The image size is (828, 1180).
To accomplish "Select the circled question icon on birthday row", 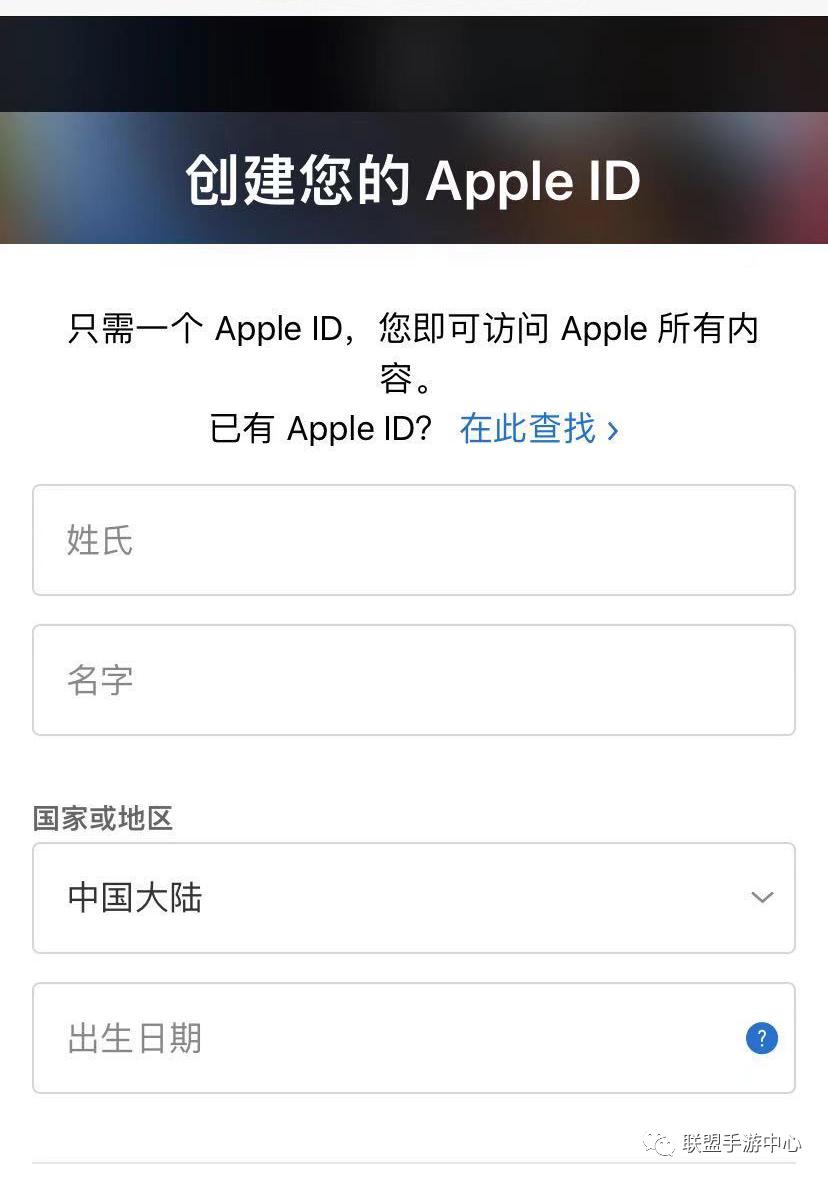I will tap(761, 1039).
